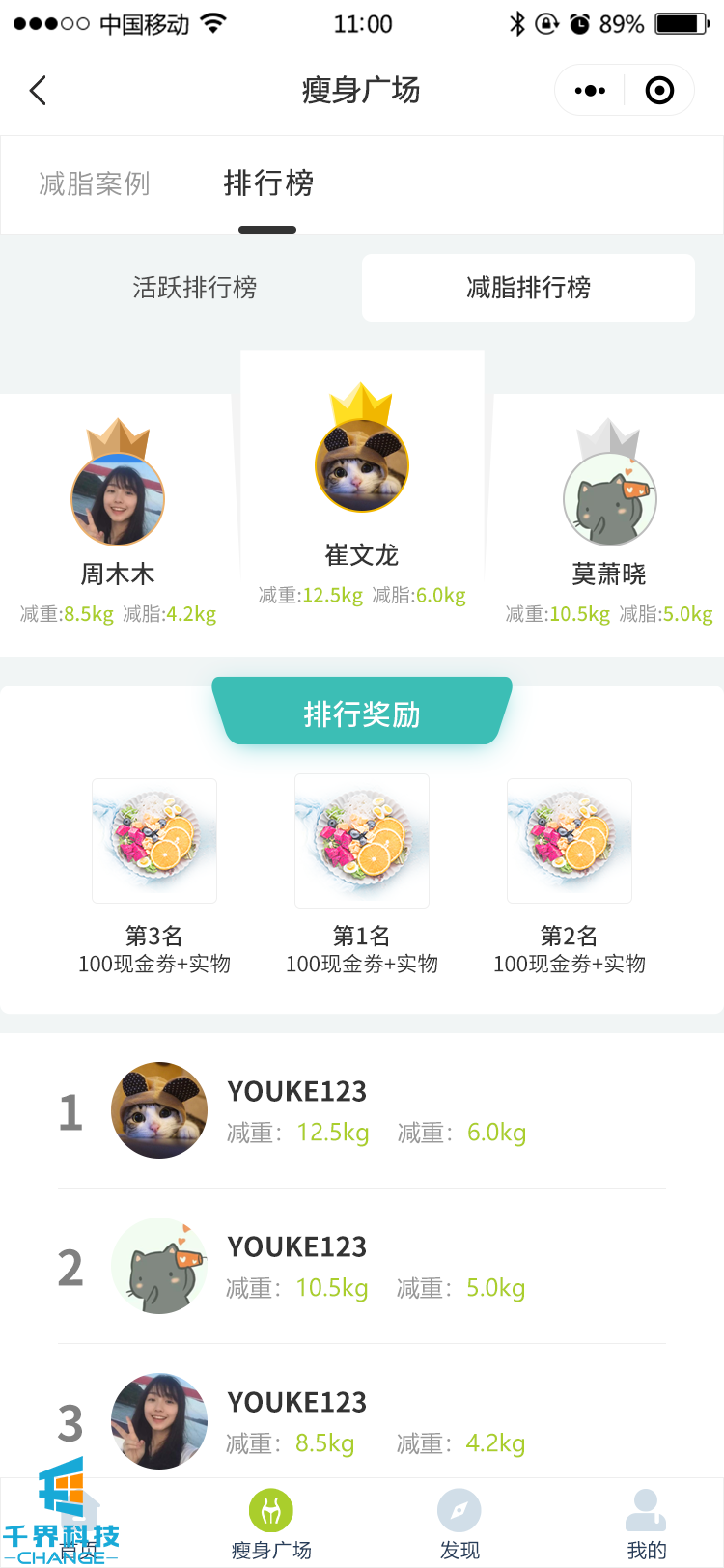Open 崔文龙's champion profile
Screen dimensions: 724x1568
coord(362,466)
